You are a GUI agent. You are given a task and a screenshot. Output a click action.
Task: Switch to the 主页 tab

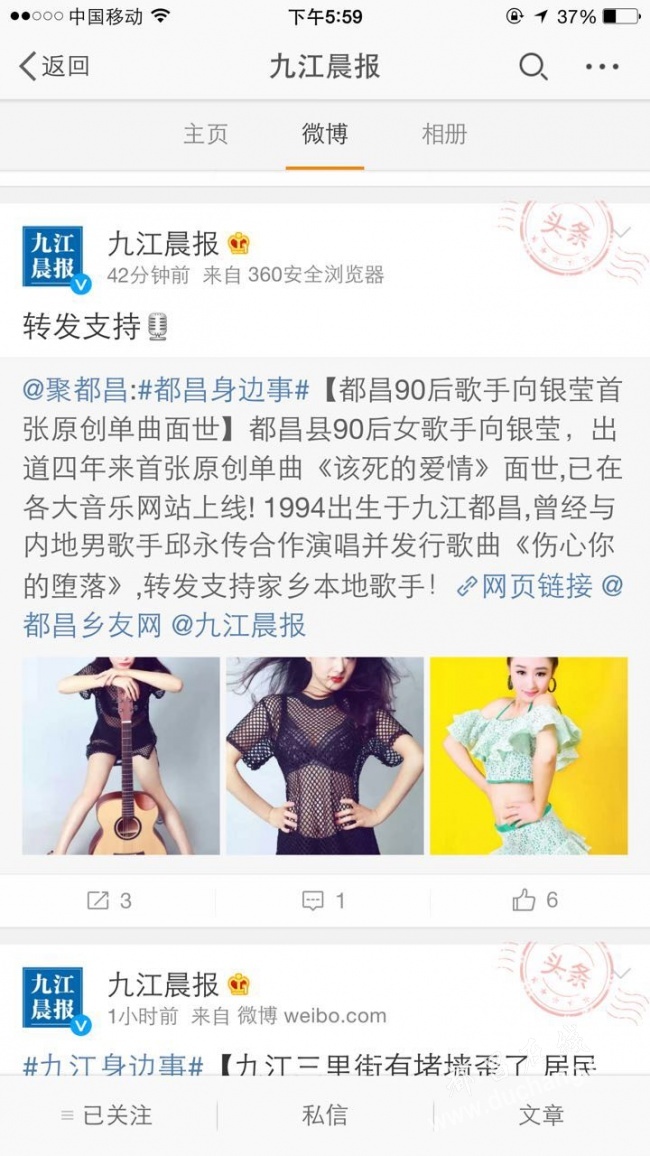coord(206,134)
